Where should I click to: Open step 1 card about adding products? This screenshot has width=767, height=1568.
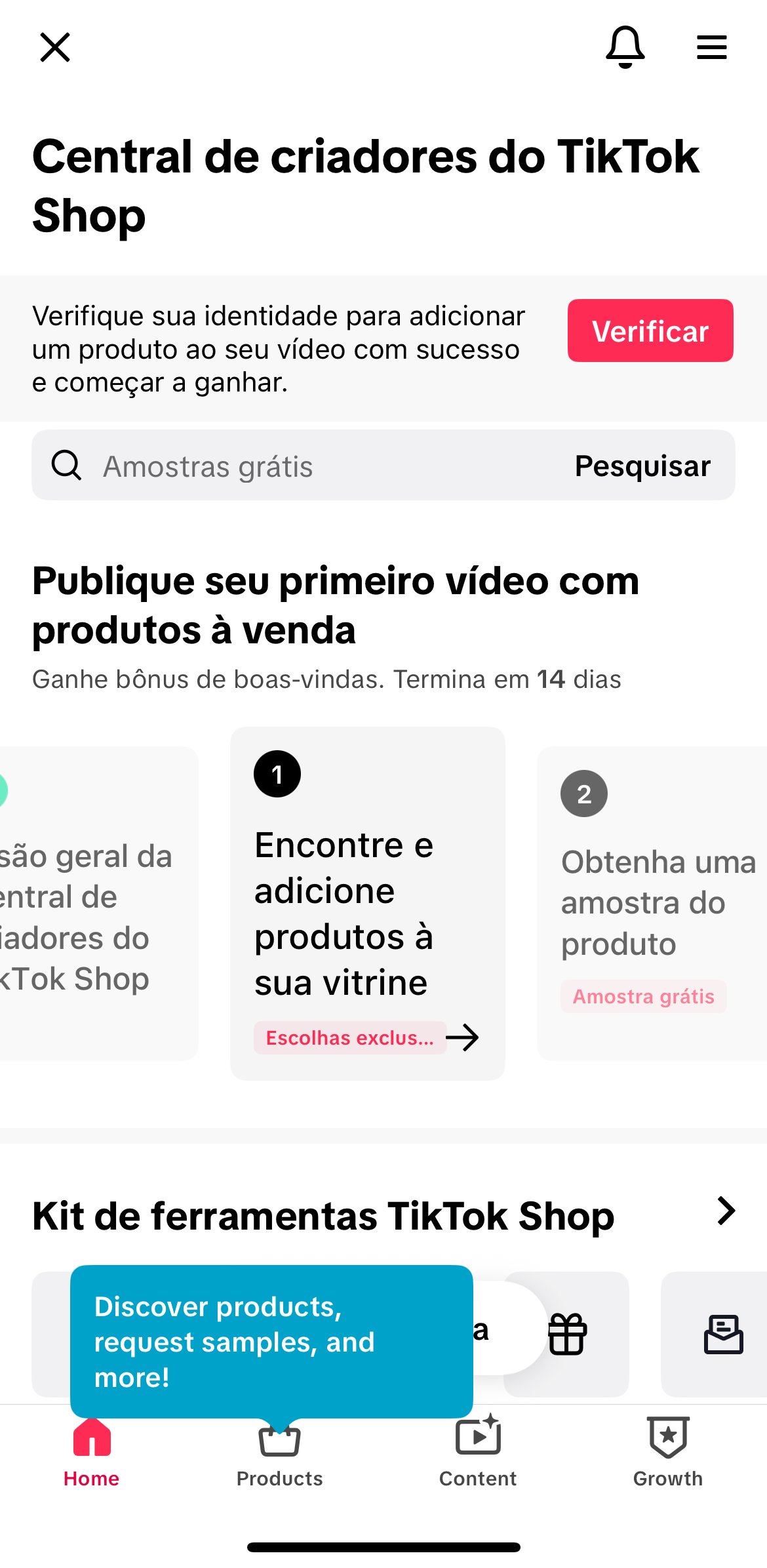367,903
